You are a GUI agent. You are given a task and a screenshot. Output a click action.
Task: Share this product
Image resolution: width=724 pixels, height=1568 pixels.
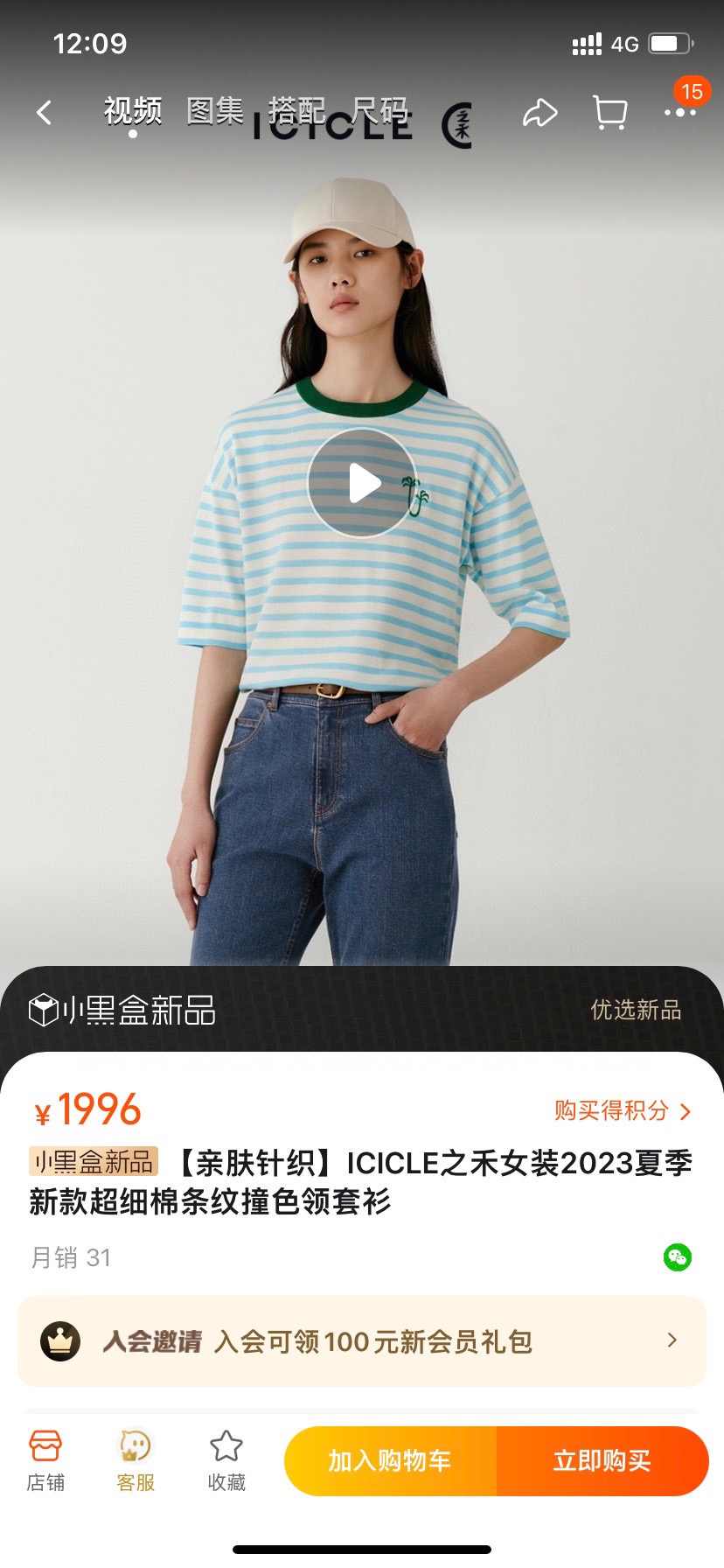[540, 113]
